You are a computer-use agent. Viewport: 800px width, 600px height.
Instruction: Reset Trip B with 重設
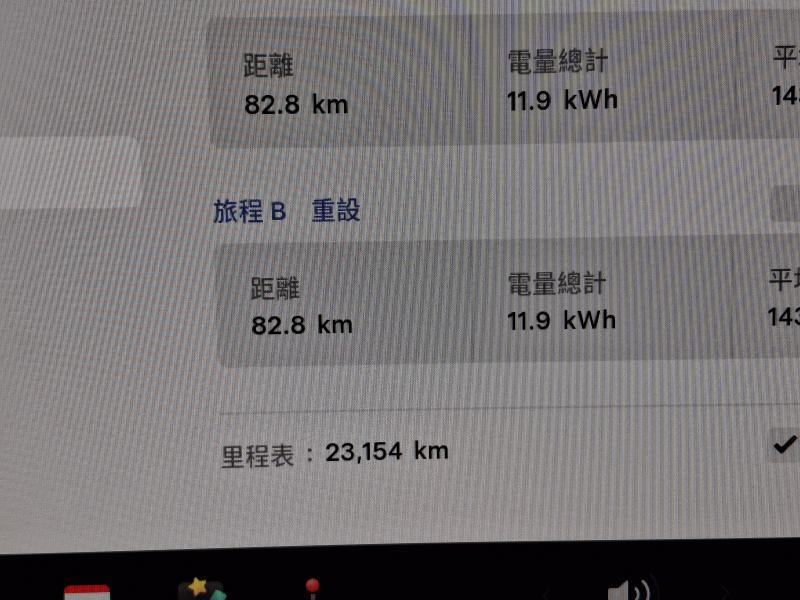point(335,212)
